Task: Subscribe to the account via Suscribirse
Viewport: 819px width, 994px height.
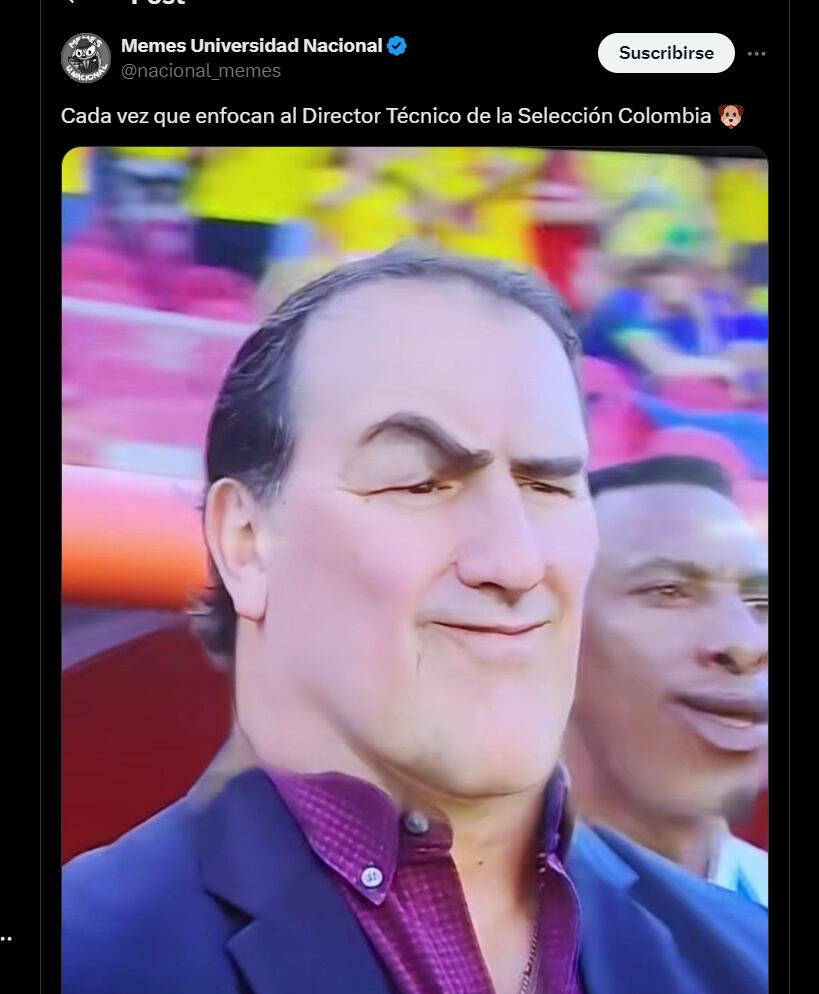Action: pyautogui.click(x=665, y=53)
